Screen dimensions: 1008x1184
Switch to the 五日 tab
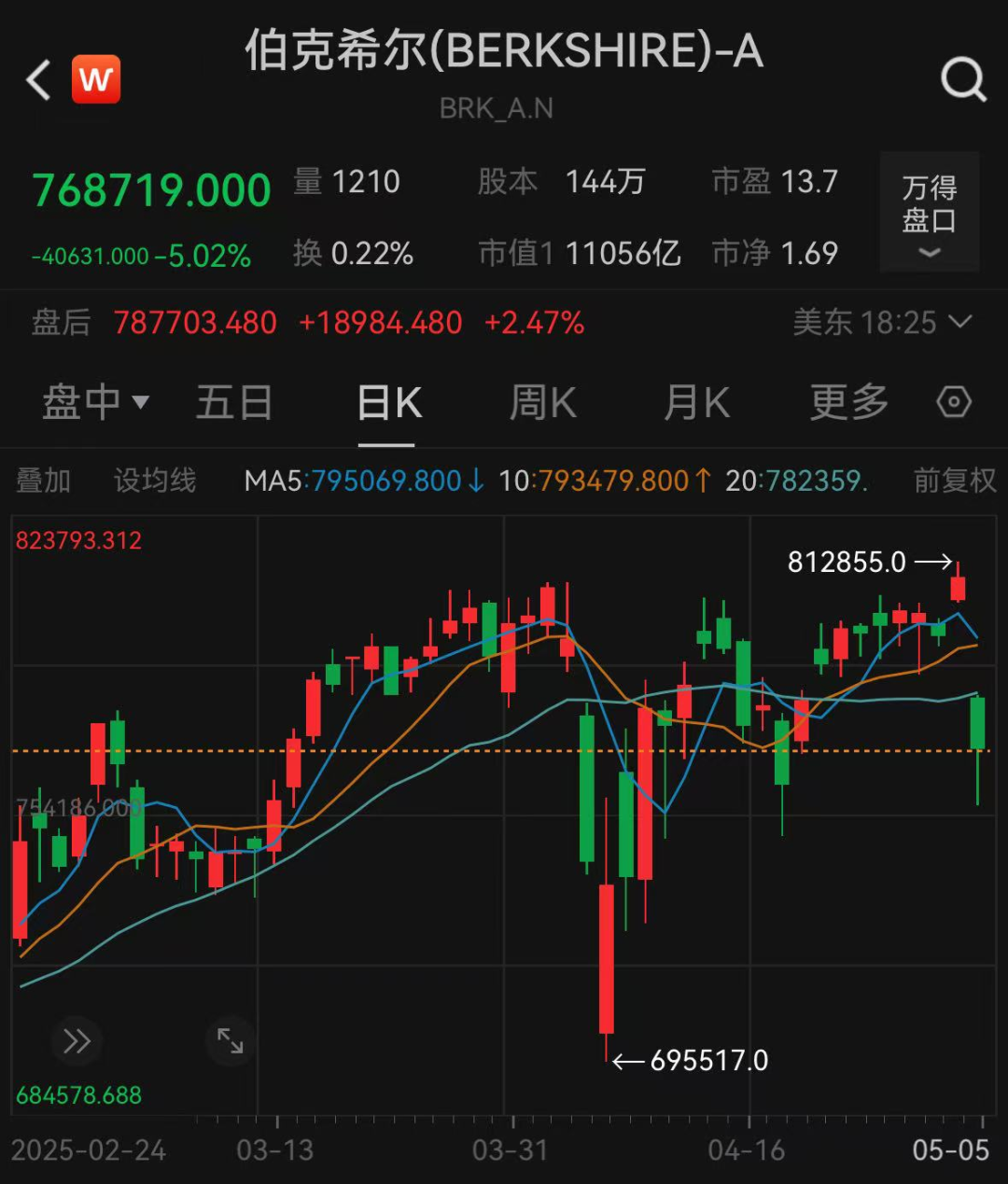click(x=233, y=403)
